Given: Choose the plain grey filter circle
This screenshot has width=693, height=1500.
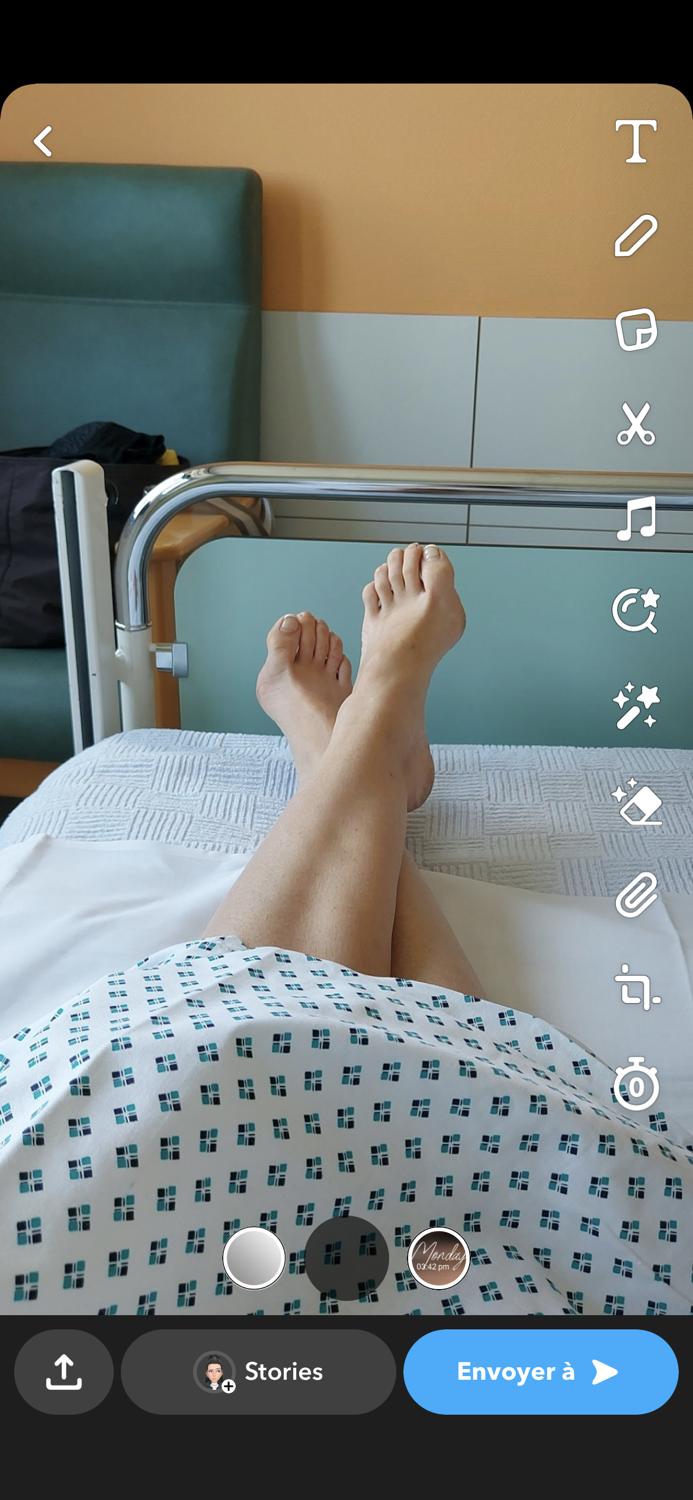Looking at the screenshot, I should 254,1258.
